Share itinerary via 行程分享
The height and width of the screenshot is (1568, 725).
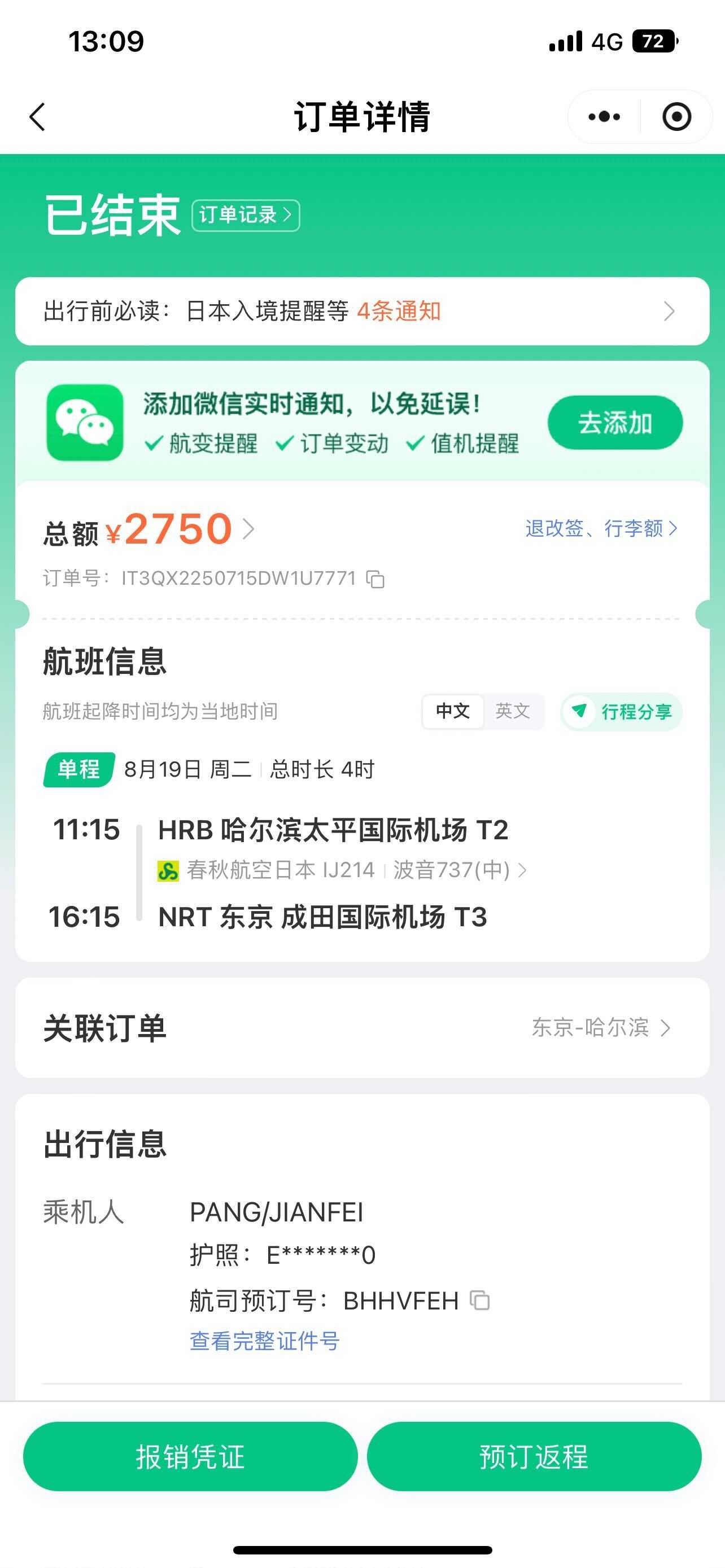(622, 712)
